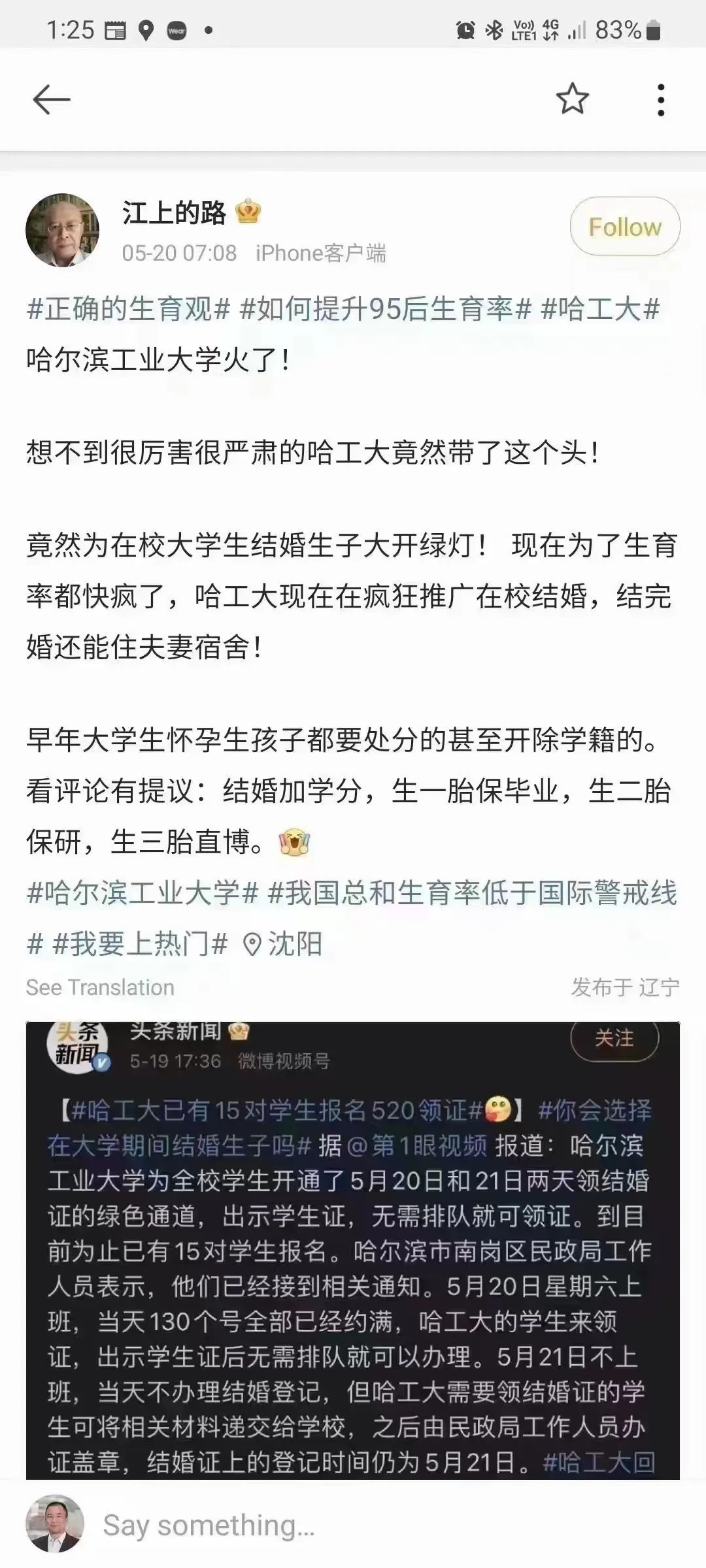Screen dimensions: 706x1568
Task: Follow 江上的路
Action: point(624,227)
